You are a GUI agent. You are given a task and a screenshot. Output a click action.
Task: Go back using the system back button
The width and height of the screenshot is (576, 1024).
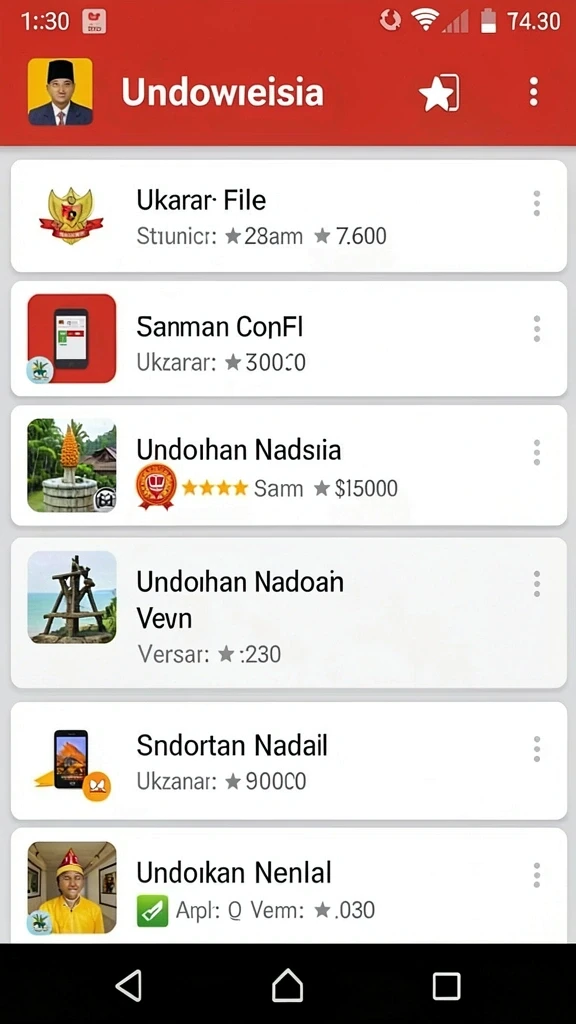129,984
